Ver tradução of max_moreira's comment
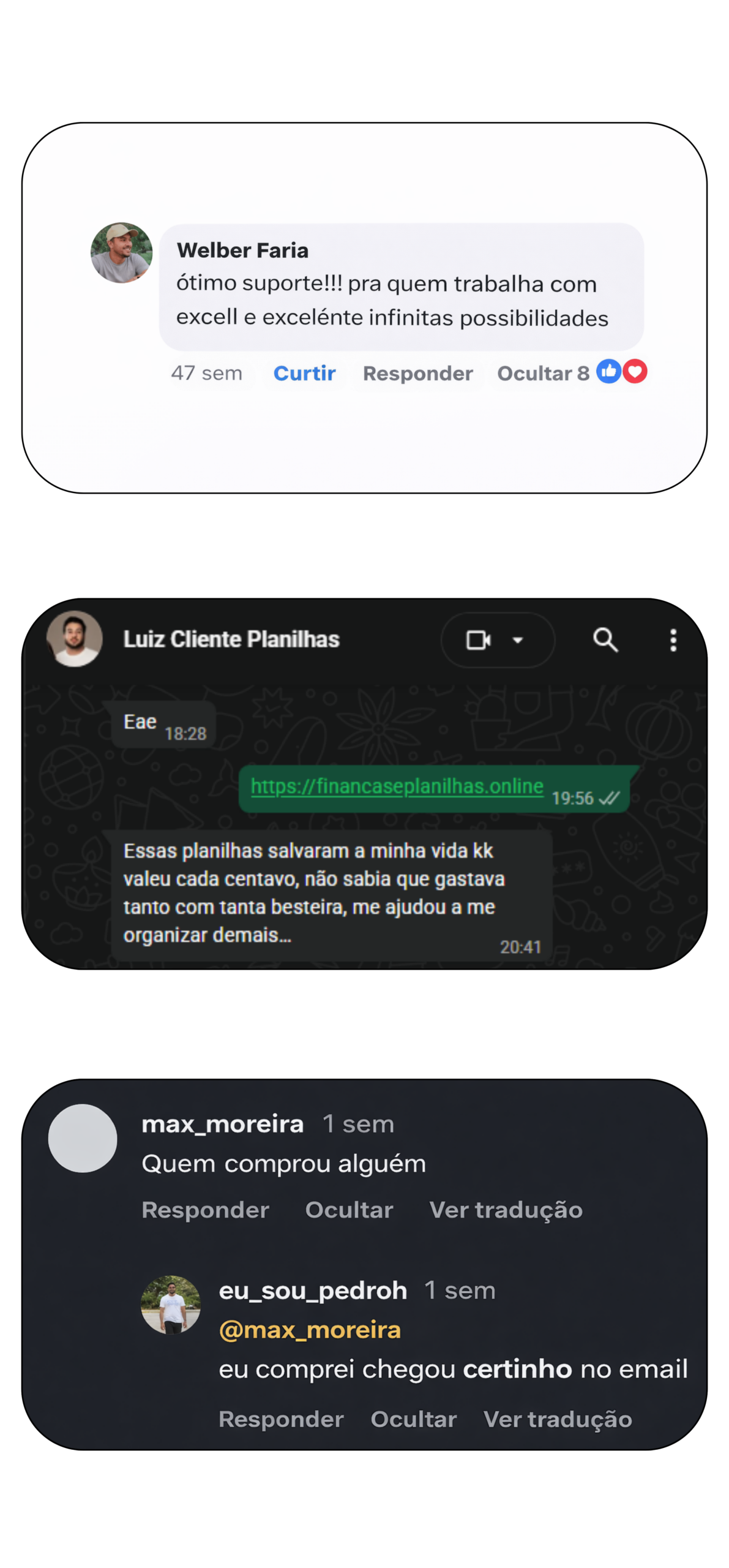 click(506, 1209)
